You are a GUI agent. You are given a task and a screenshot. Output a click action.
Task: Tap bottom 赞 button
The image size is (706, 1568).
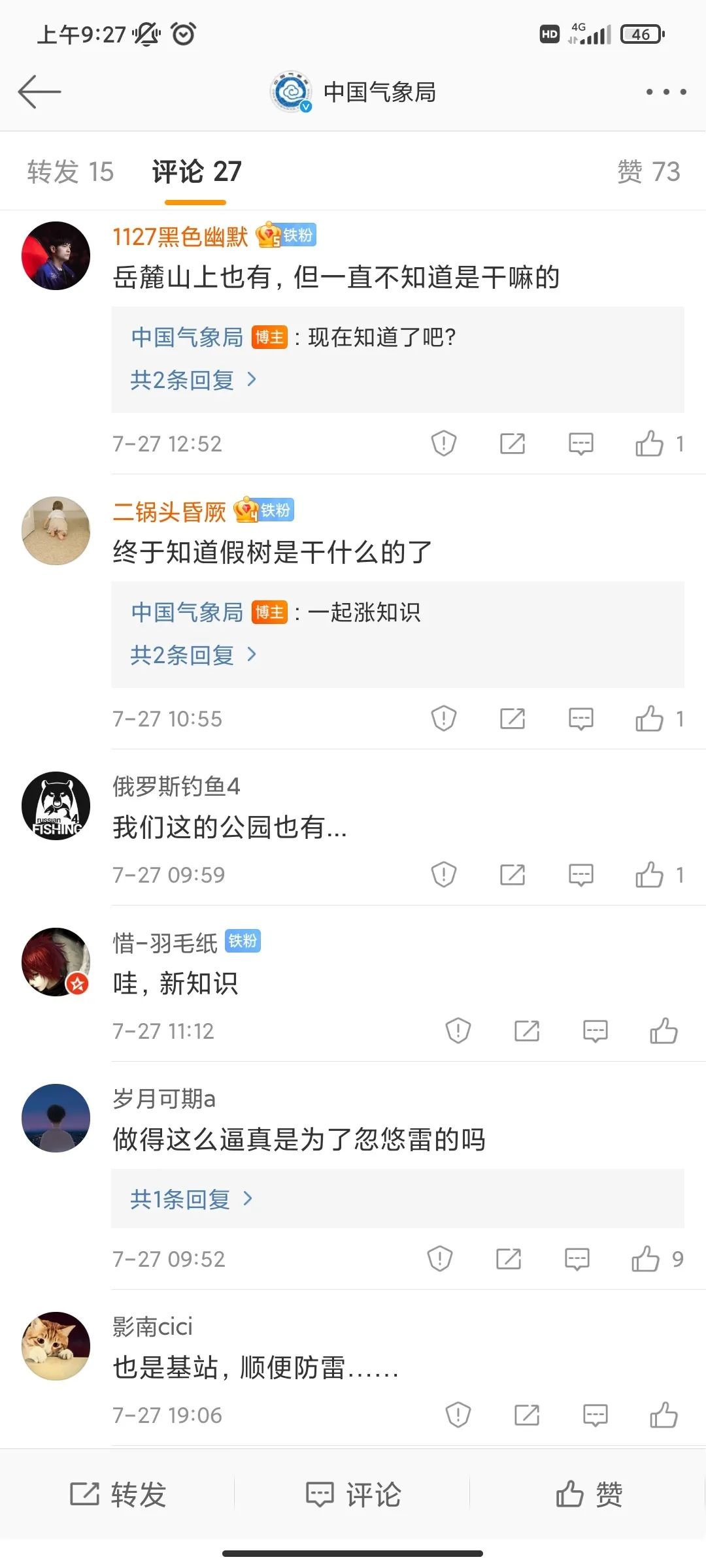pos(588,1494)
